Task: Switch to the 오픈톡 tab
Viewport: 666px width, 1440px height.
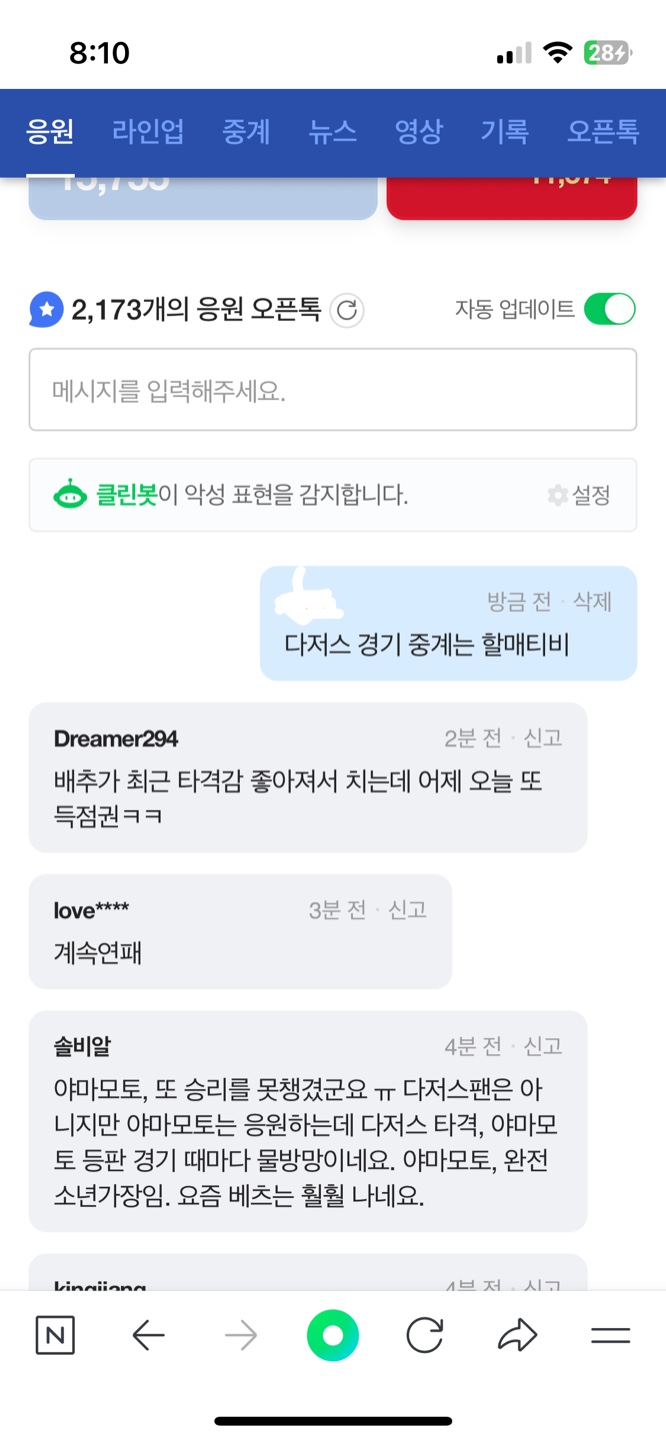Action: (602, 132)
